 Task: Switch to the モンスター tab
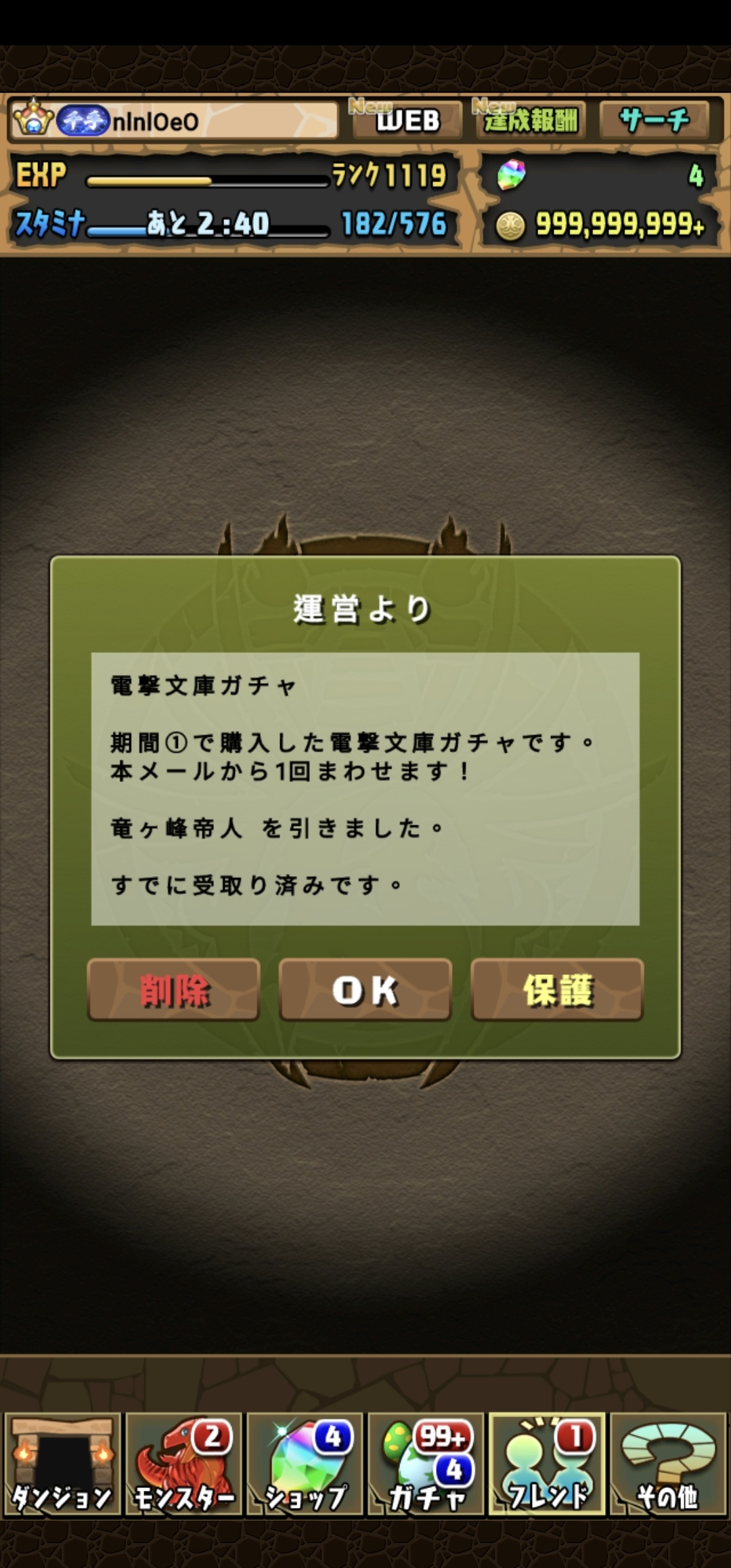coord(183,1464)
